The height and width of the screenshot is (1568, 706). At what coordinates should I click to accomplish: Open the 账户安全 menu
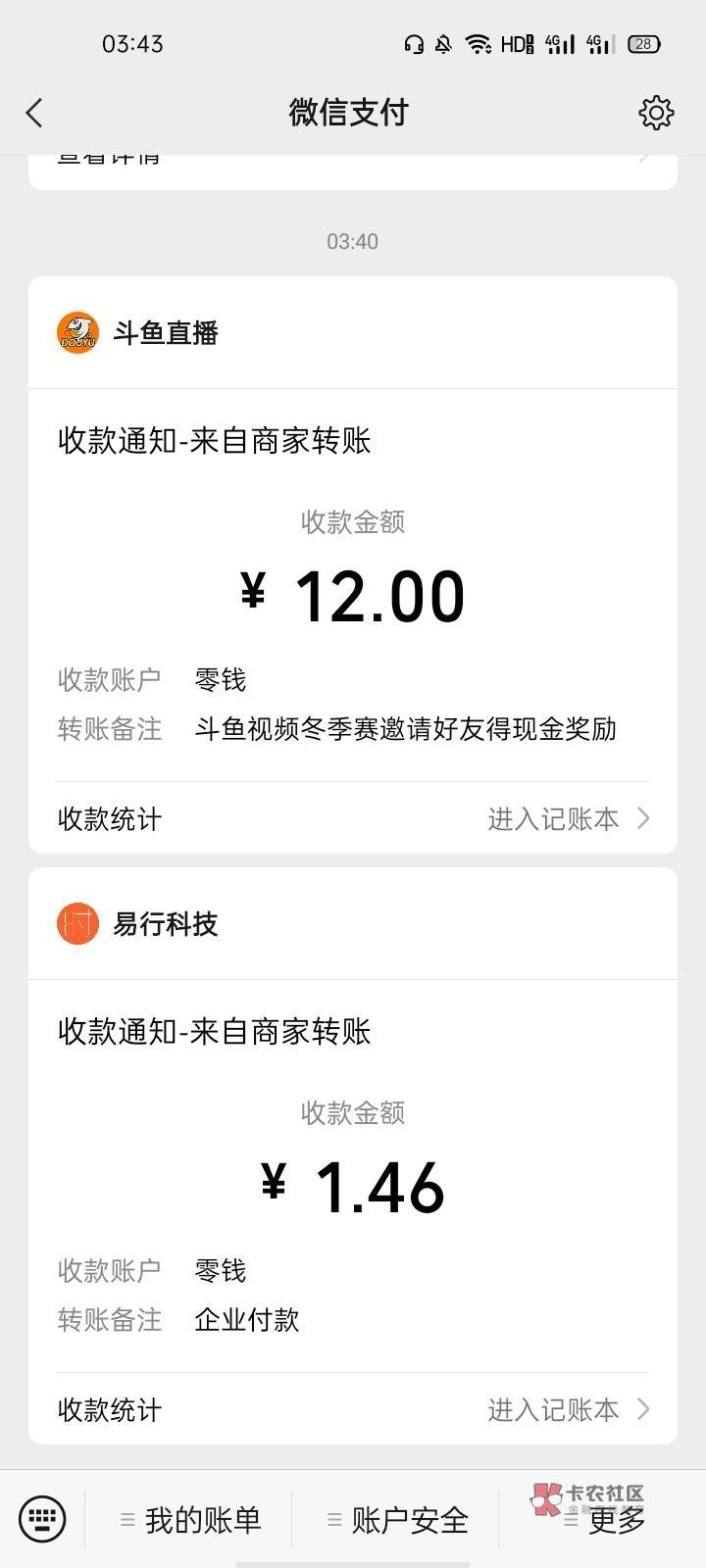point(397,1520)
